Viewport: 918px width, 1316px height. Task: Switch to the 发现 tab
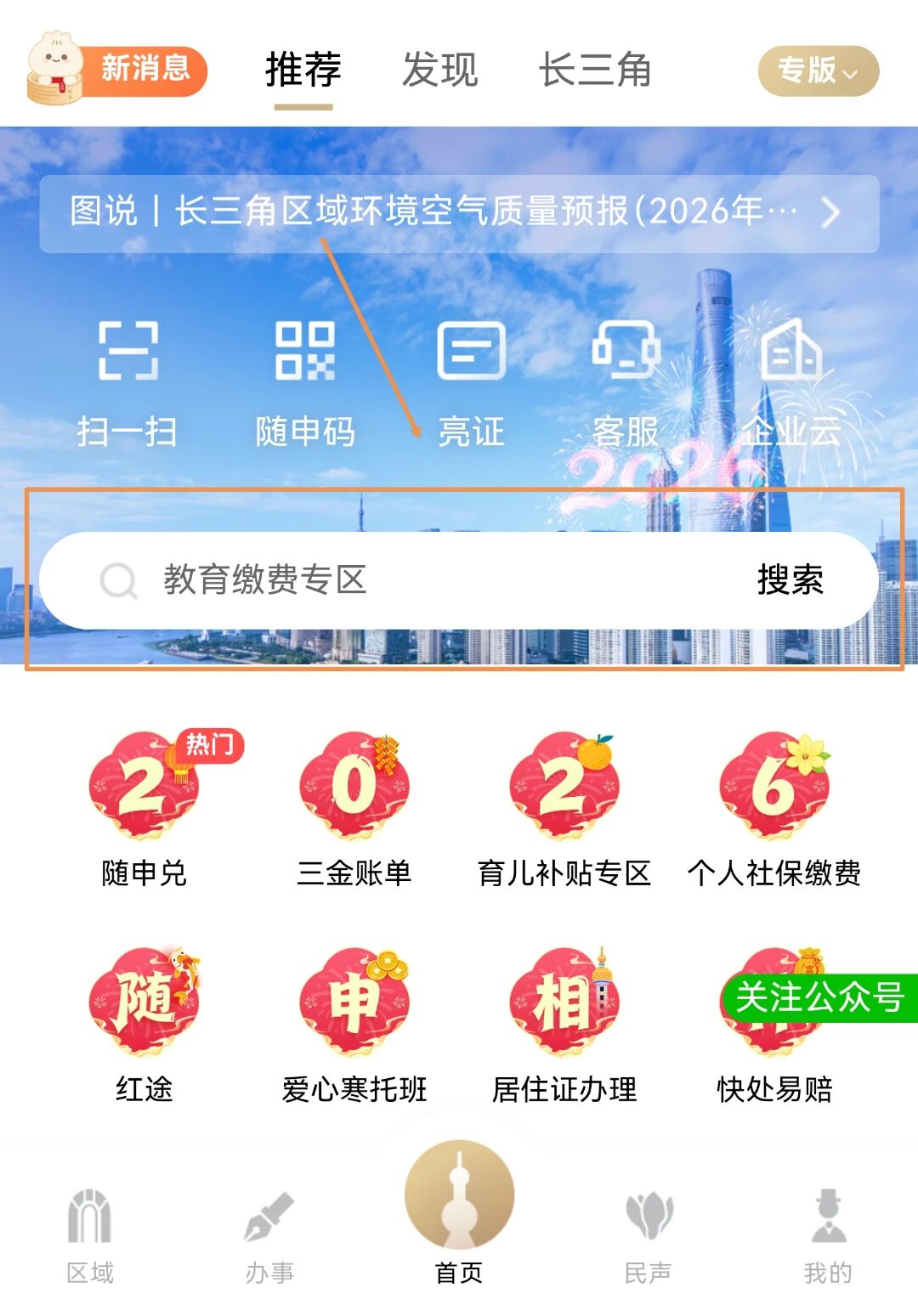click(x=439, y=70)
